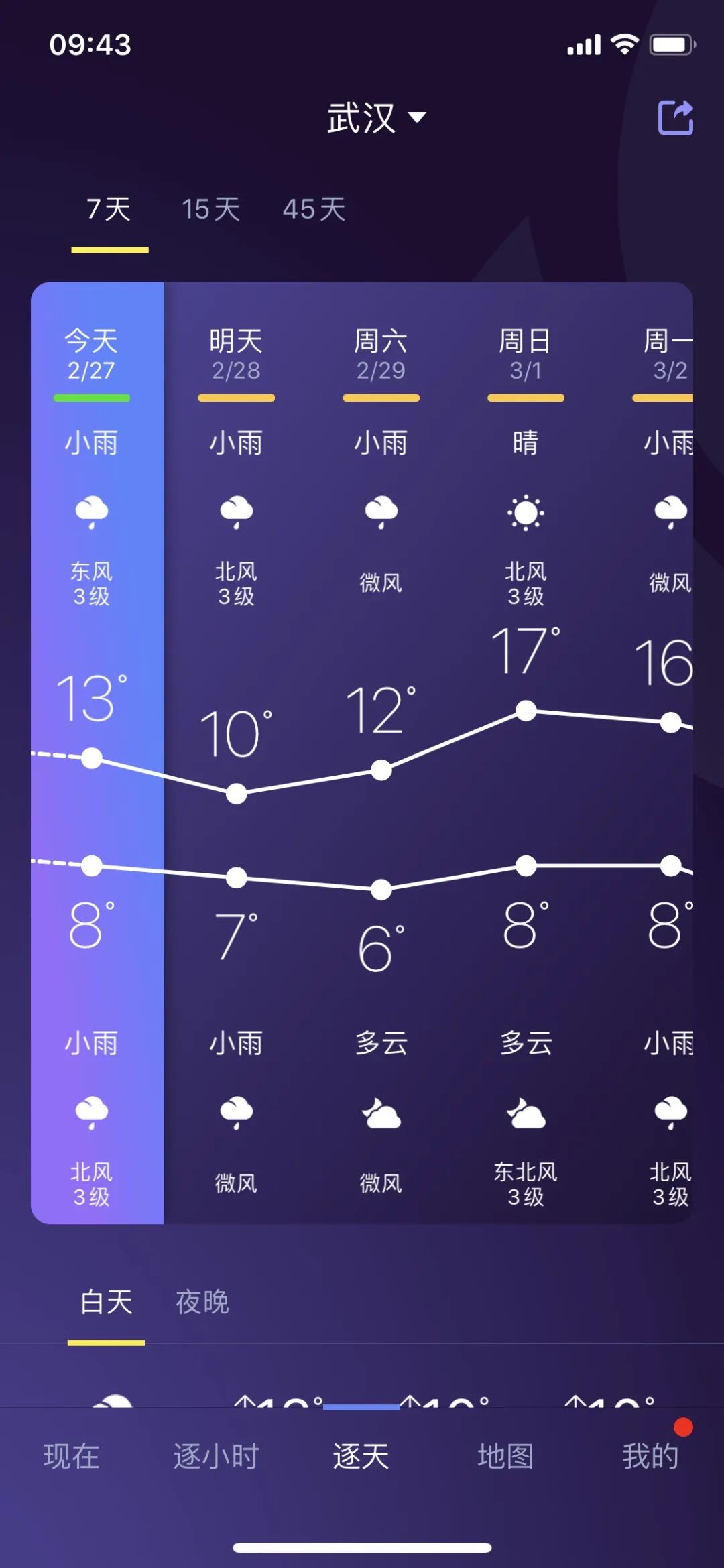
Task: Switch to the 15天 forecast tab
Action: click(x=210, y=210)
